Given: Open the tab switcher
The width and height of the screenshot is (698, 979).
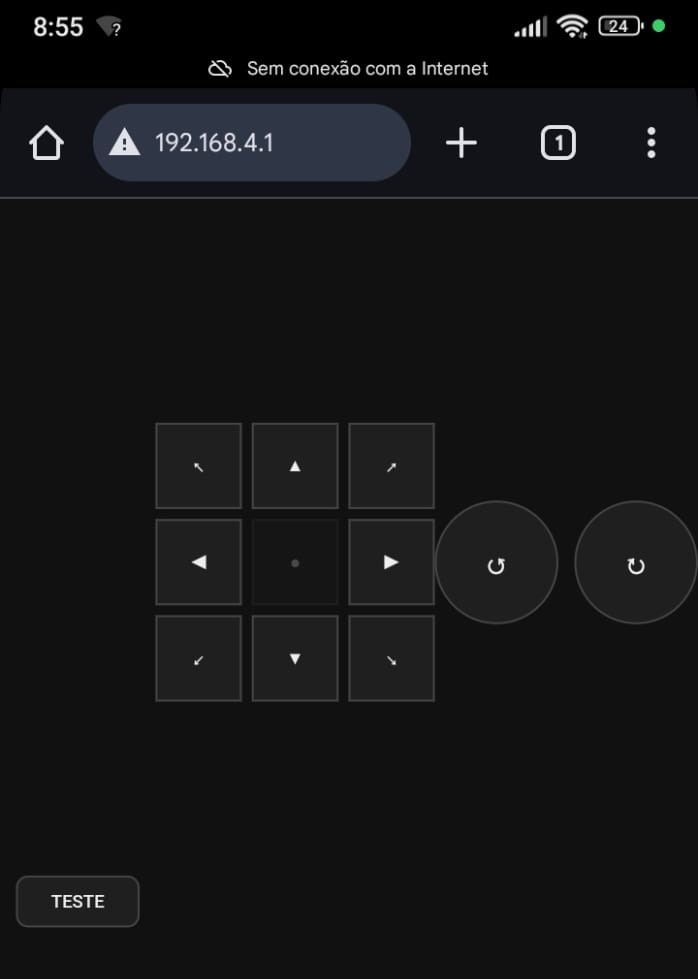Looking at the screenshot, I should click(x=558, y=143).
